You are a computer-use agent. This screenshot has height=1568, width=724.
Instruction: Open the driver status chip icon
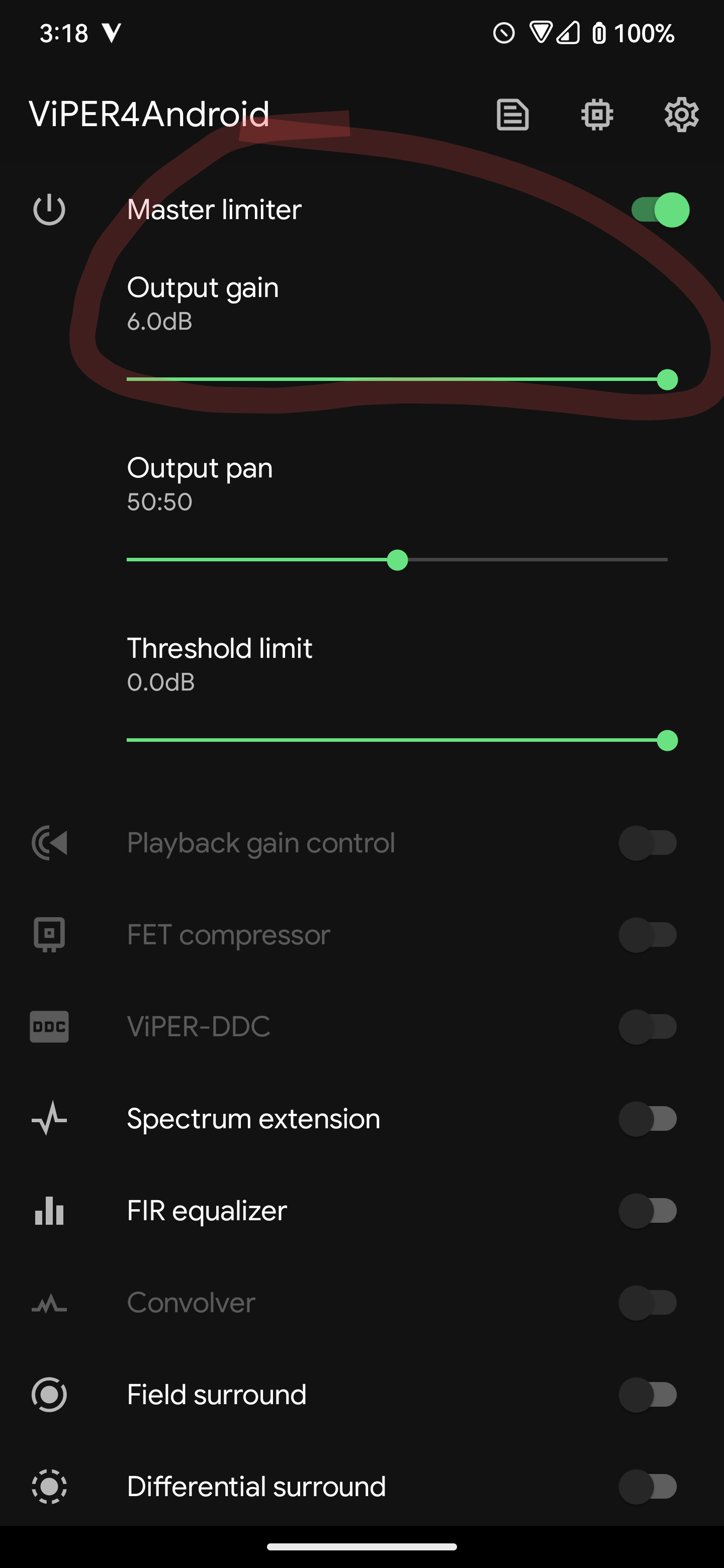tap(596, 114)
